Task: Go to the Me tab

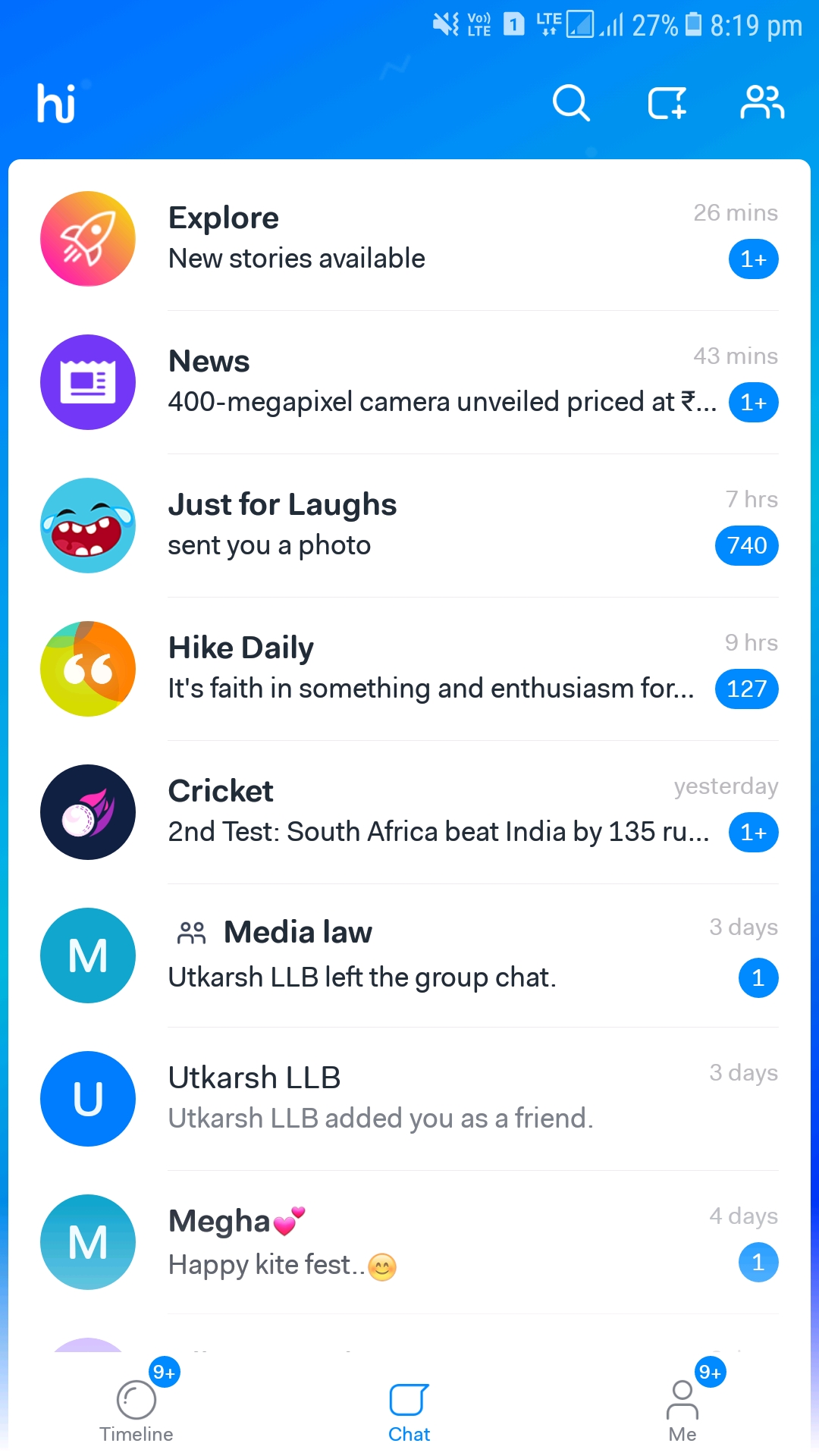Action: [682, 1411]
